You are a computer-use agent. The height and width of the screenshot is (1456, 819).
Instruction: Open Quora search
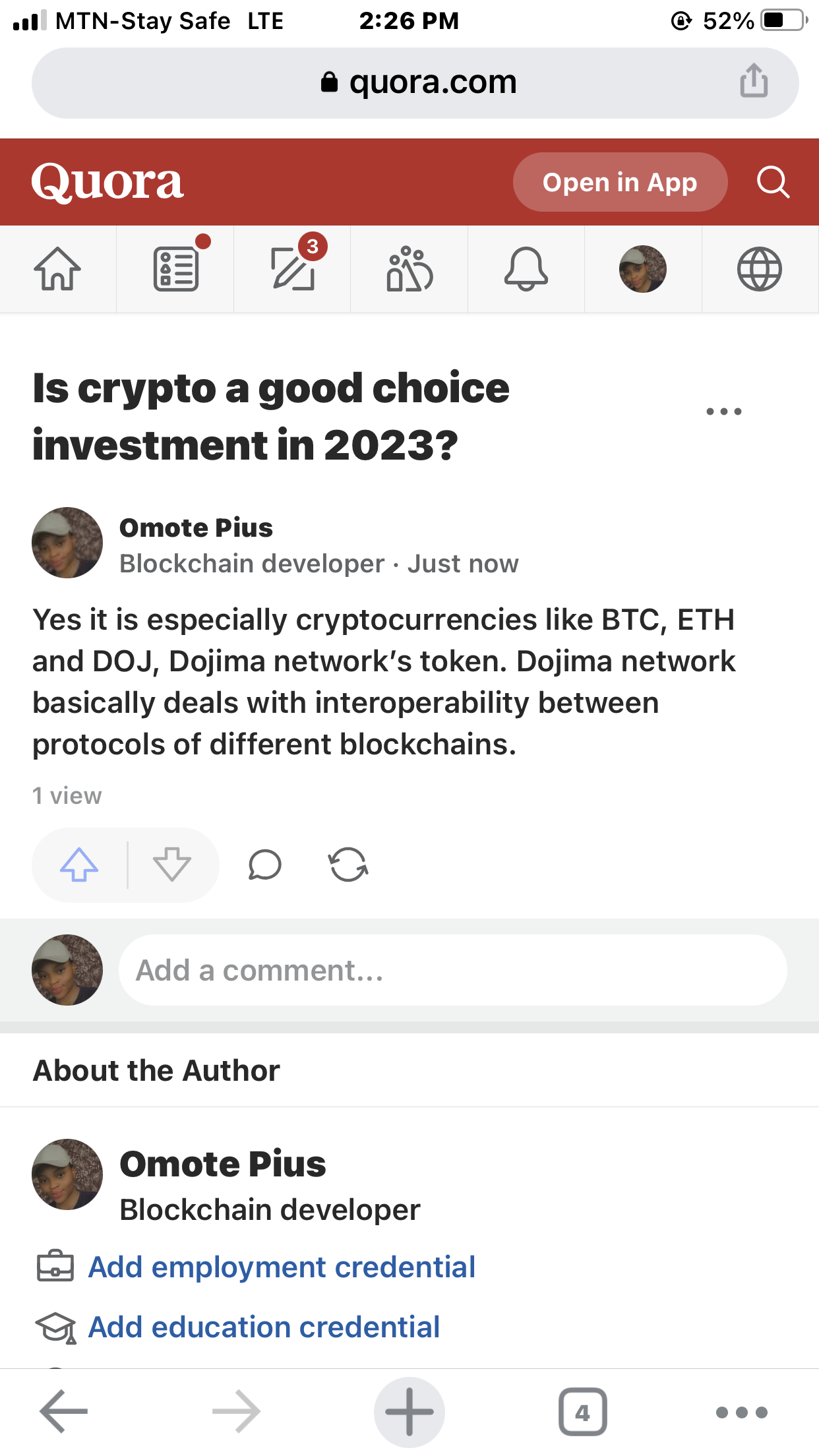(773, 182)
